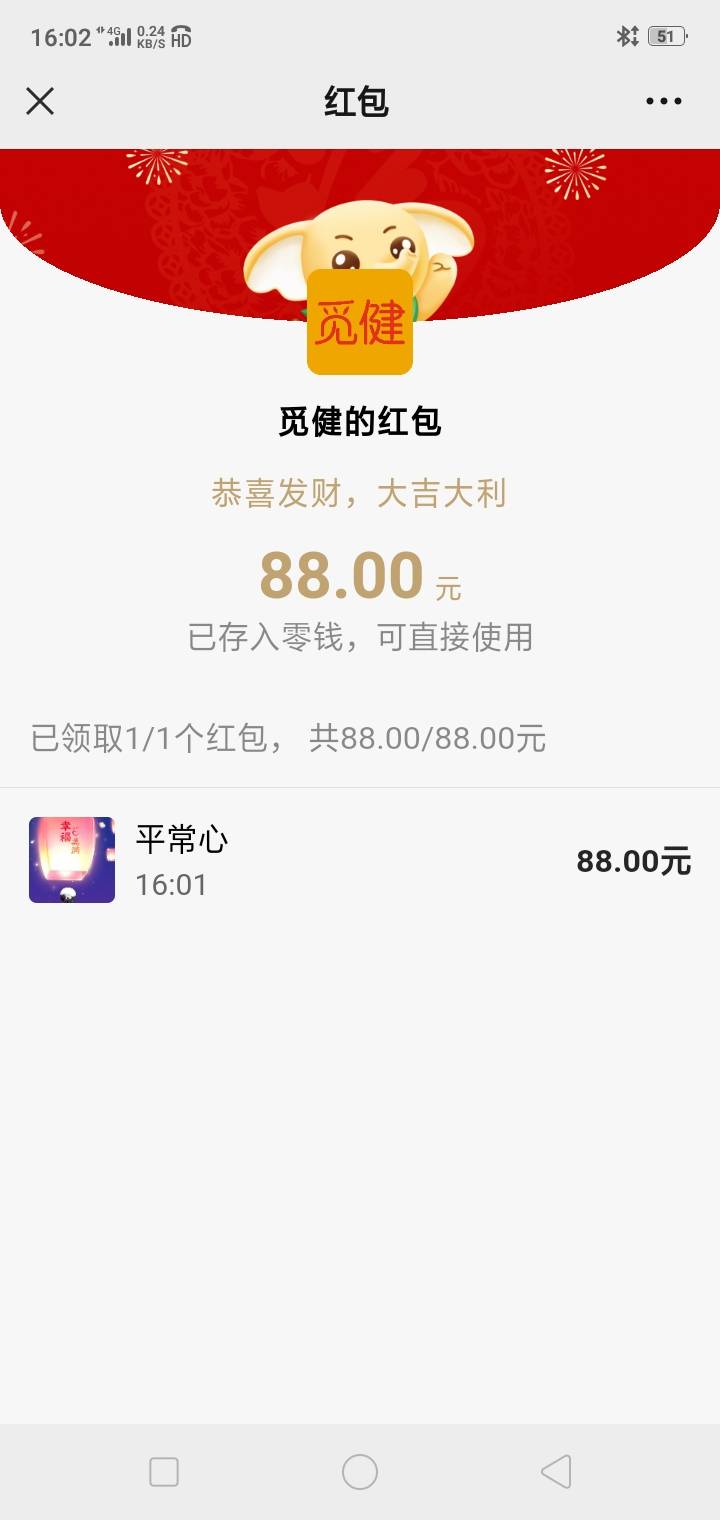Tap the back triangle navigation key
This screenshot has height=1520, width=720.
(554, 1471)
